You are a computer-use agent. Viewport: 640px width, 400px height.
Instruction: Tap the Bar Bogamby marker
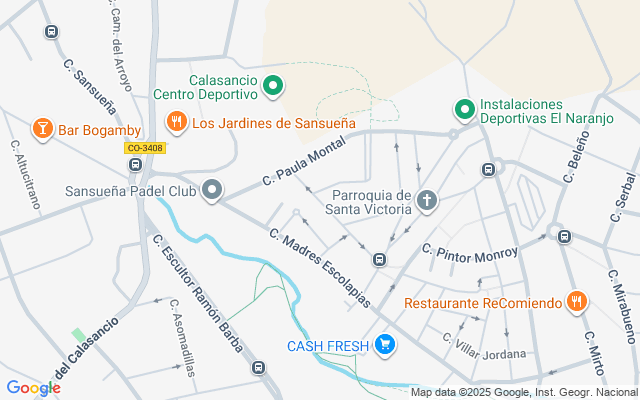tap(43, 129)
